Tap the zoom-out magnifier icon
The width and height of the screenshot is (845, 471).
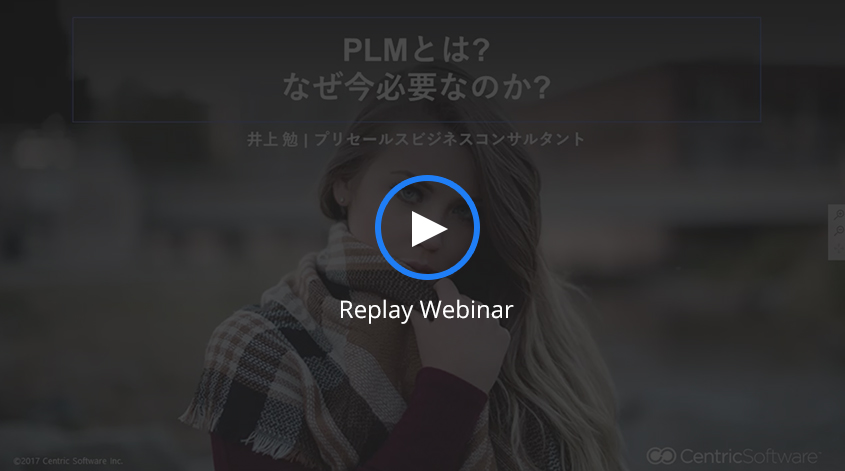coord(838,231)
